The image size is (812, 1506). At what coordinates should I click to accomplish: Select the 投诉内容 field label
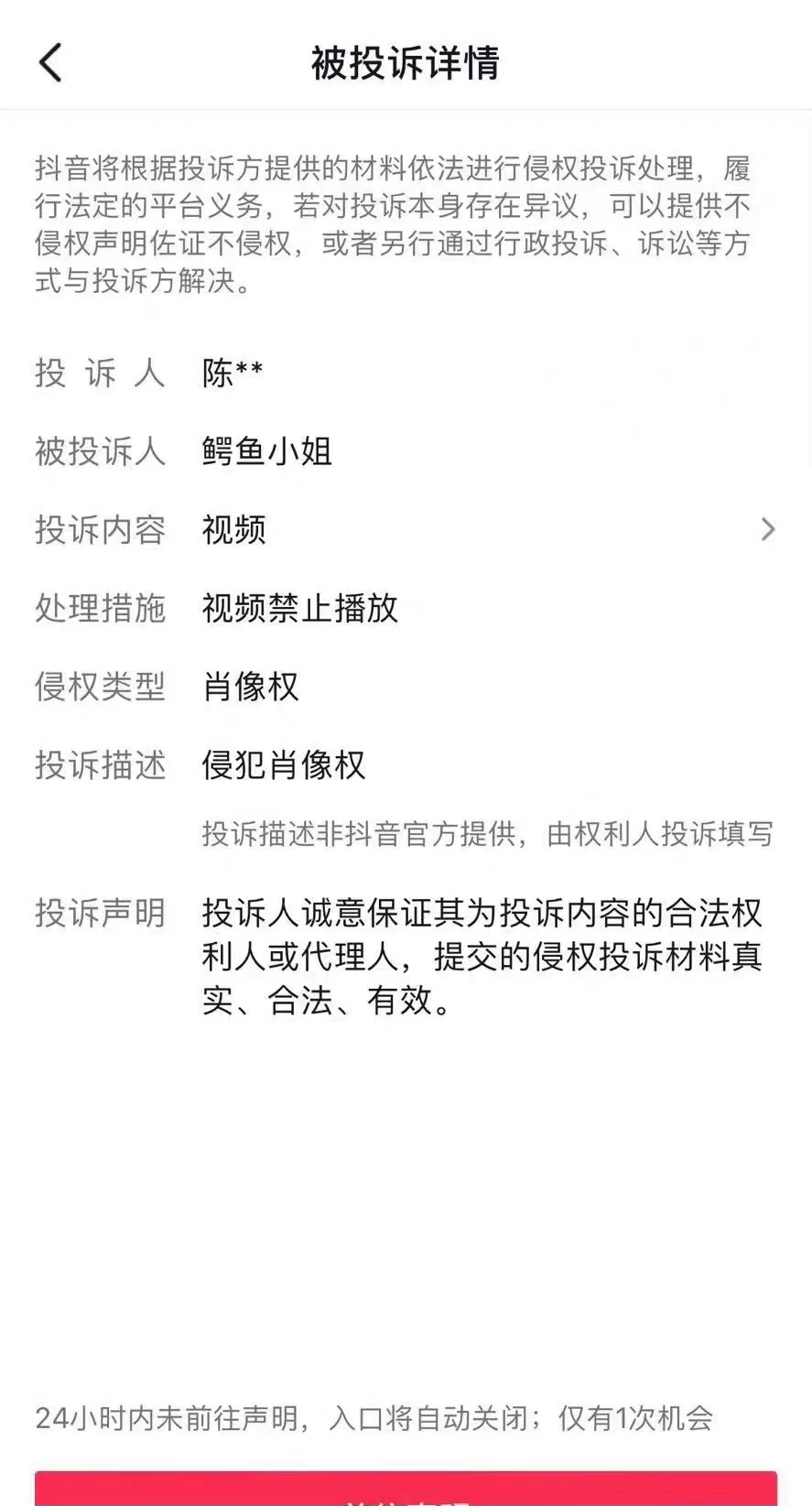point(101,530)
